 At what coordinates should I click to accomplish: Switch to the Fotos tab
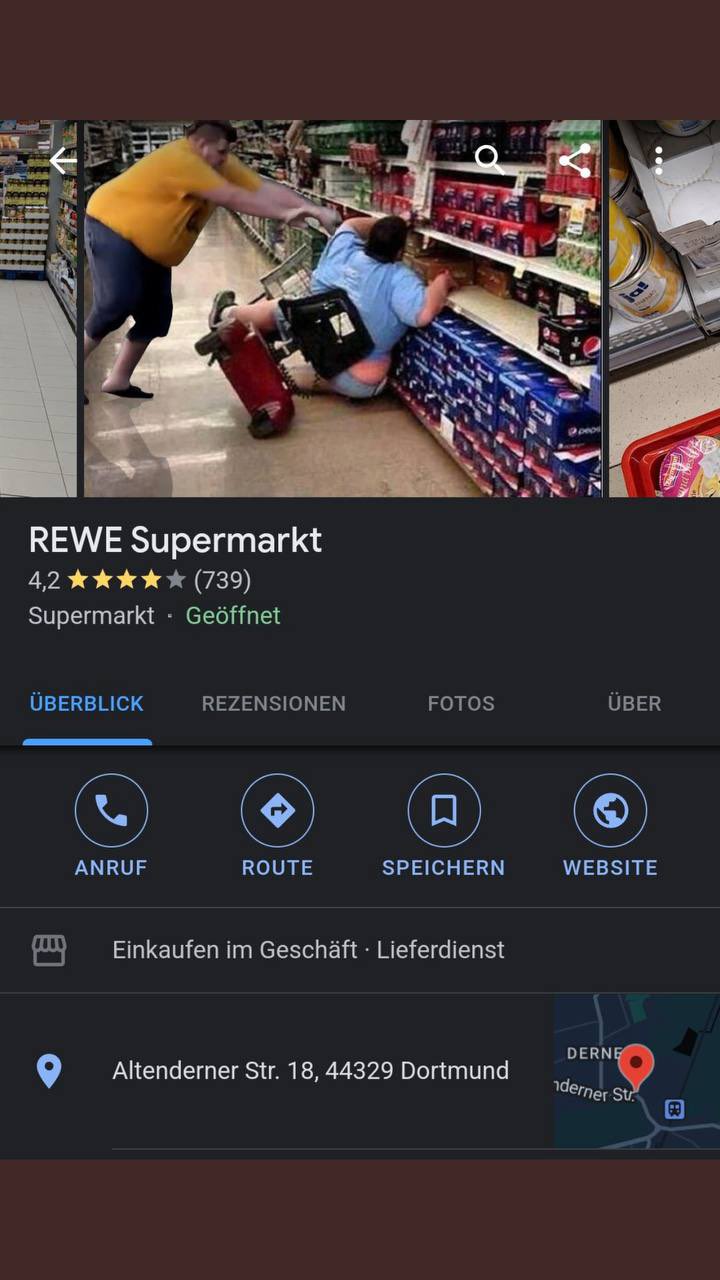(x=461, y=704)
